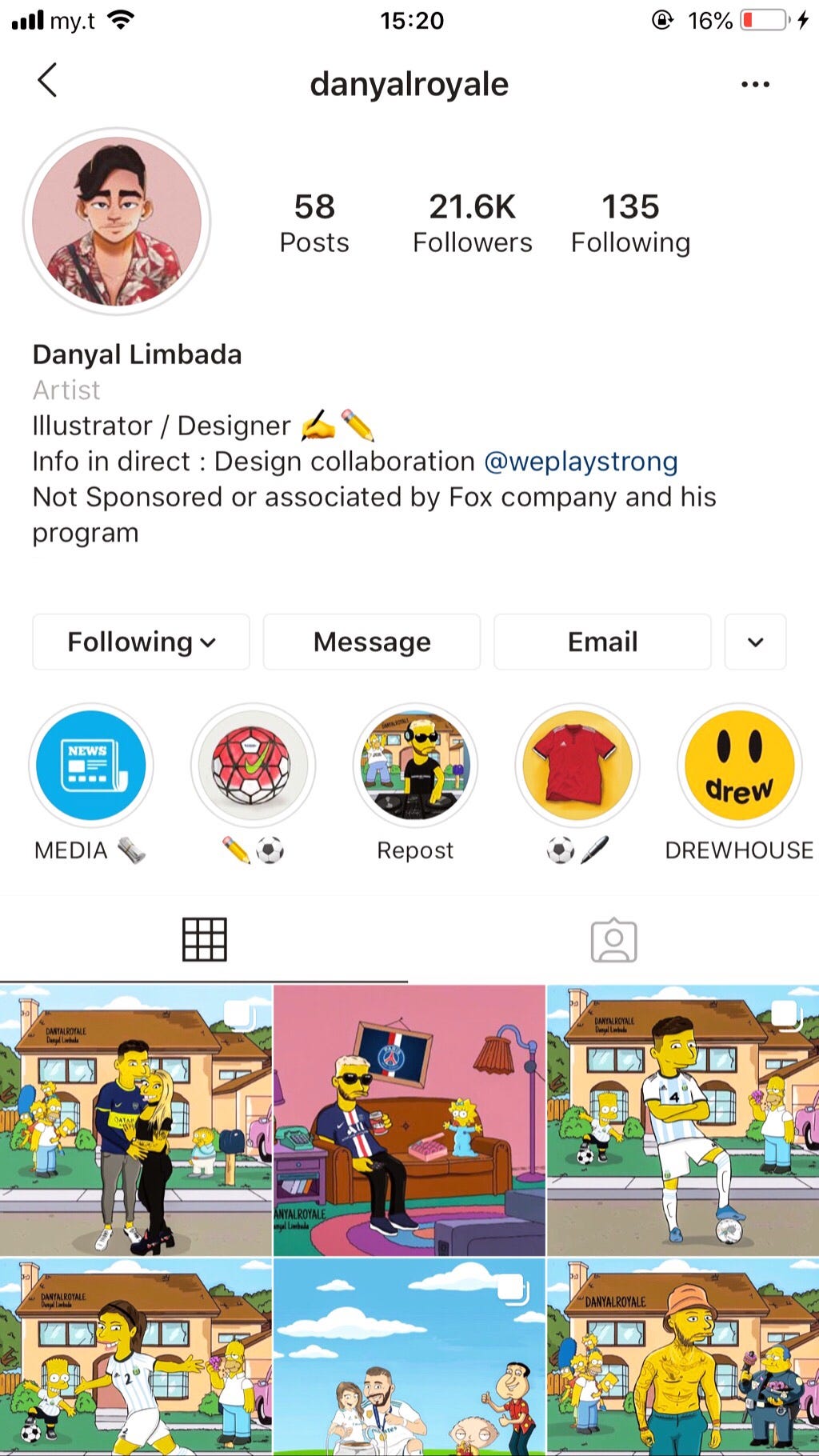Screen dimensions: 819x1456
Task: Open the three-dot options menu
Action: (x=755, y=84)
